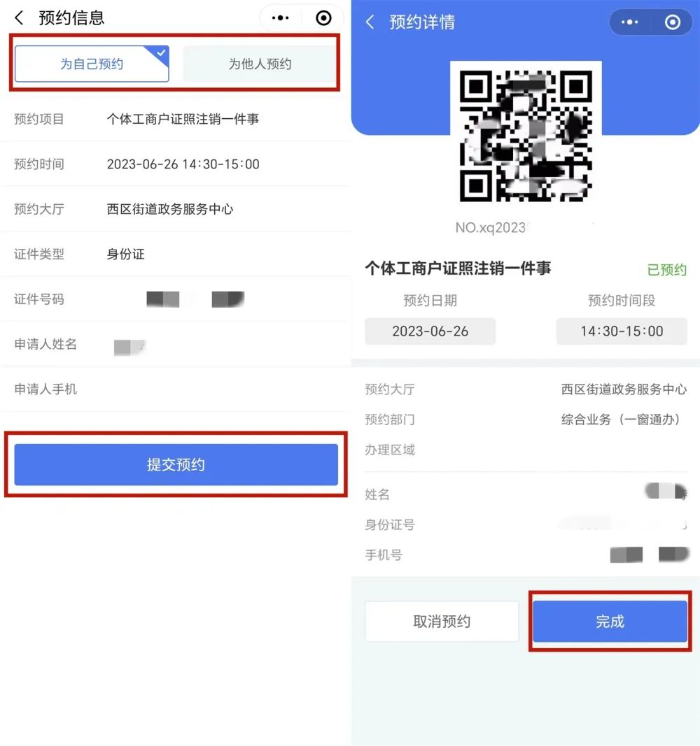This screenshot has height=746, width=700.
Task: Close the mini program from 预约信息 page
Action: [323, 18]
